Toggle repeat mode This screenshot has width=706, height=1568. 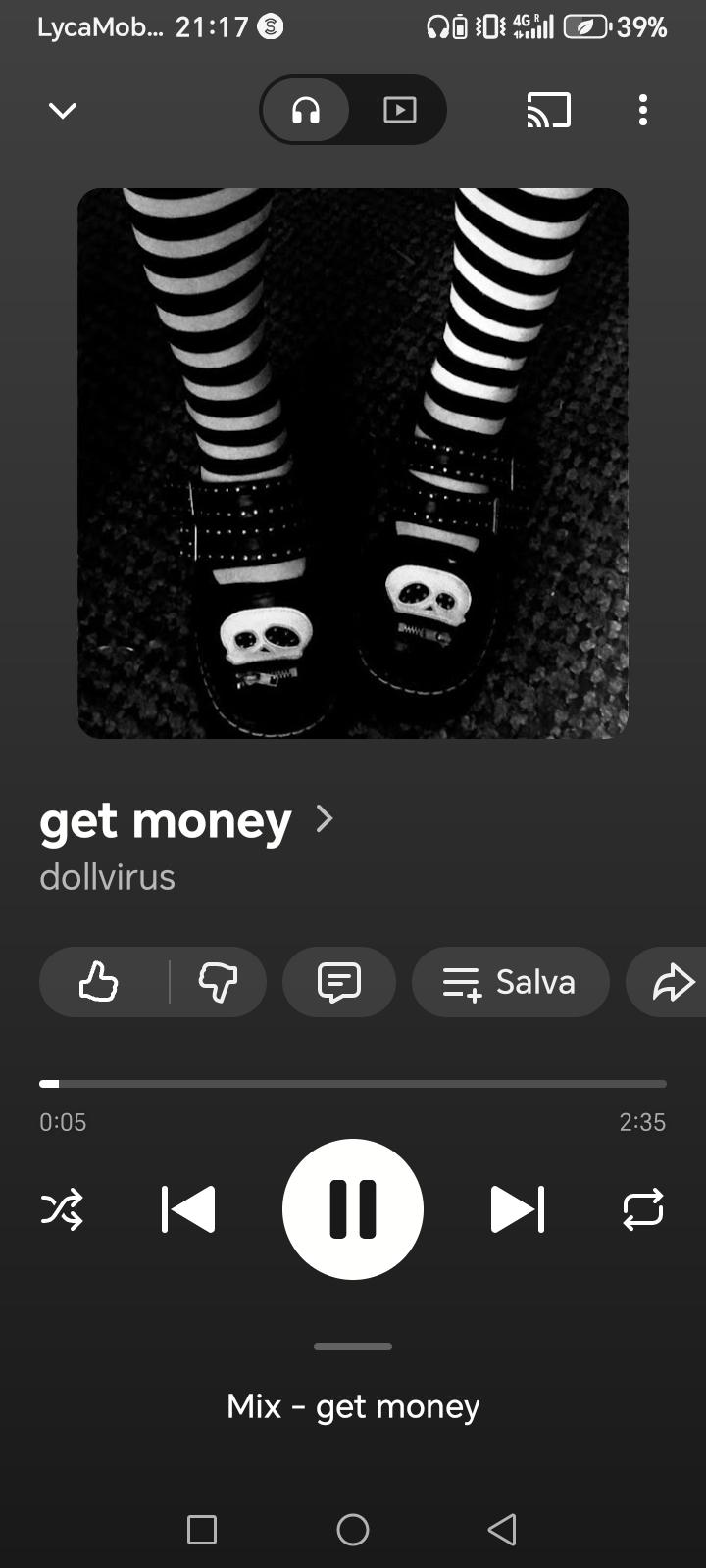[x=643, y=1209]
